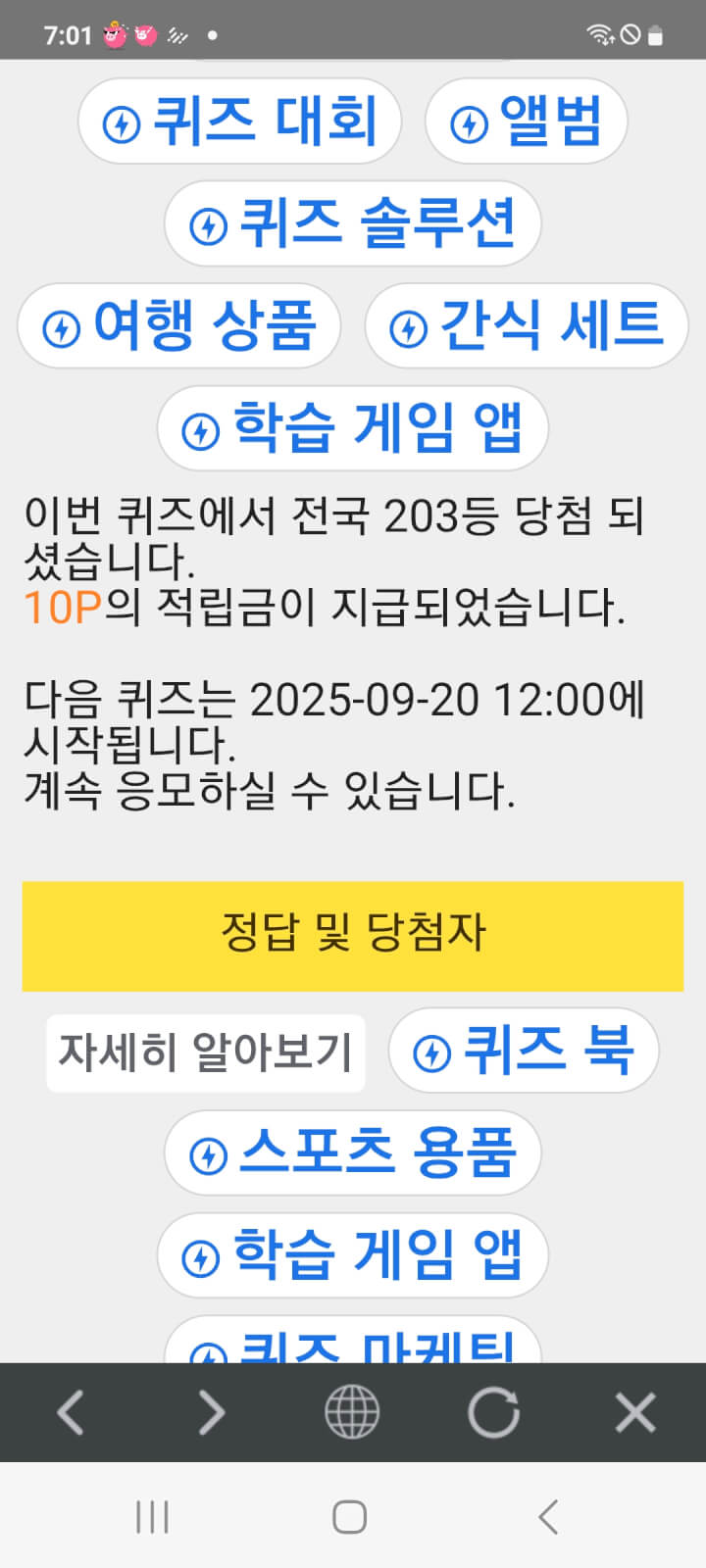Select the 스포츠 용품 chip
This screenshot has width=706, height=1568.
point(353,1152)
